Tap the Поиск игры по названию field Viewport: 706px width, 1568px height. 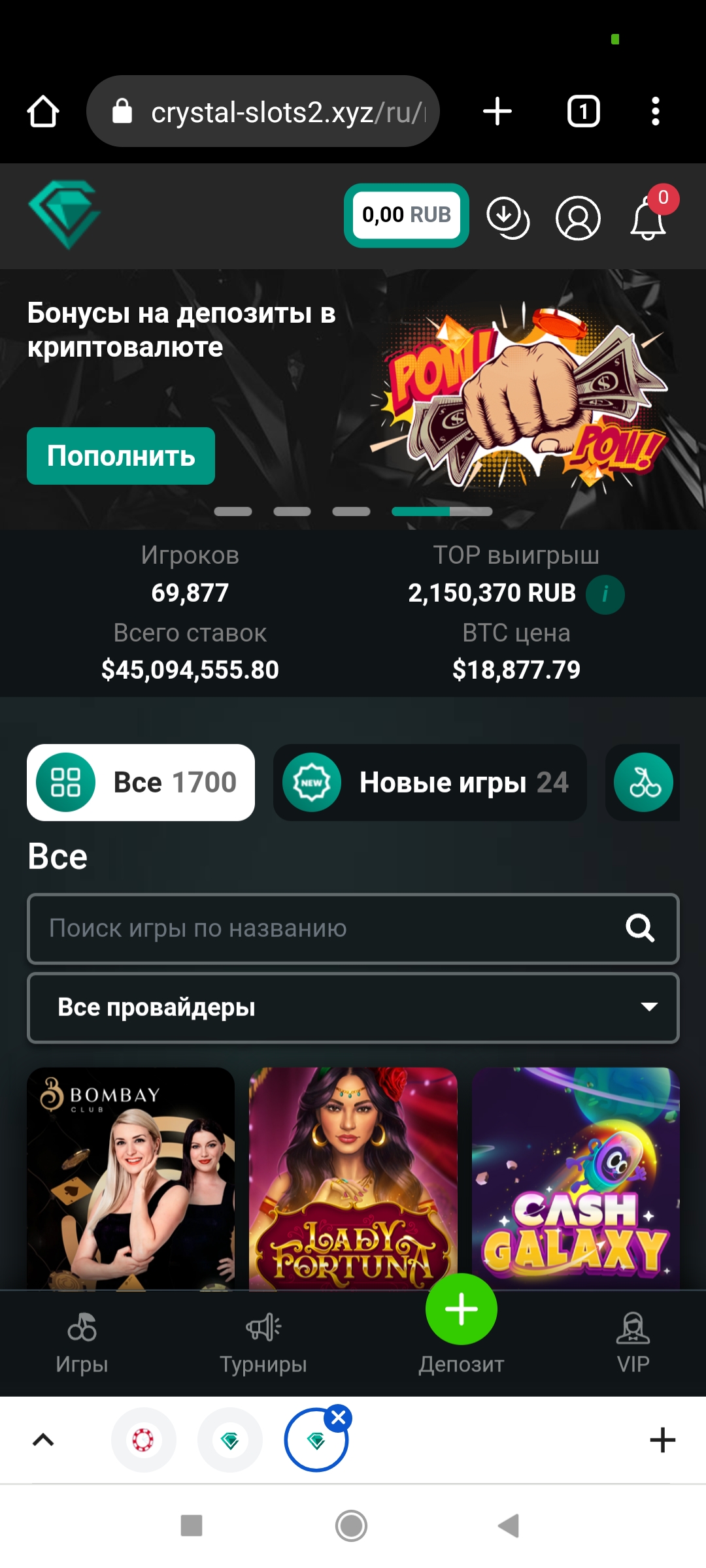327,928
